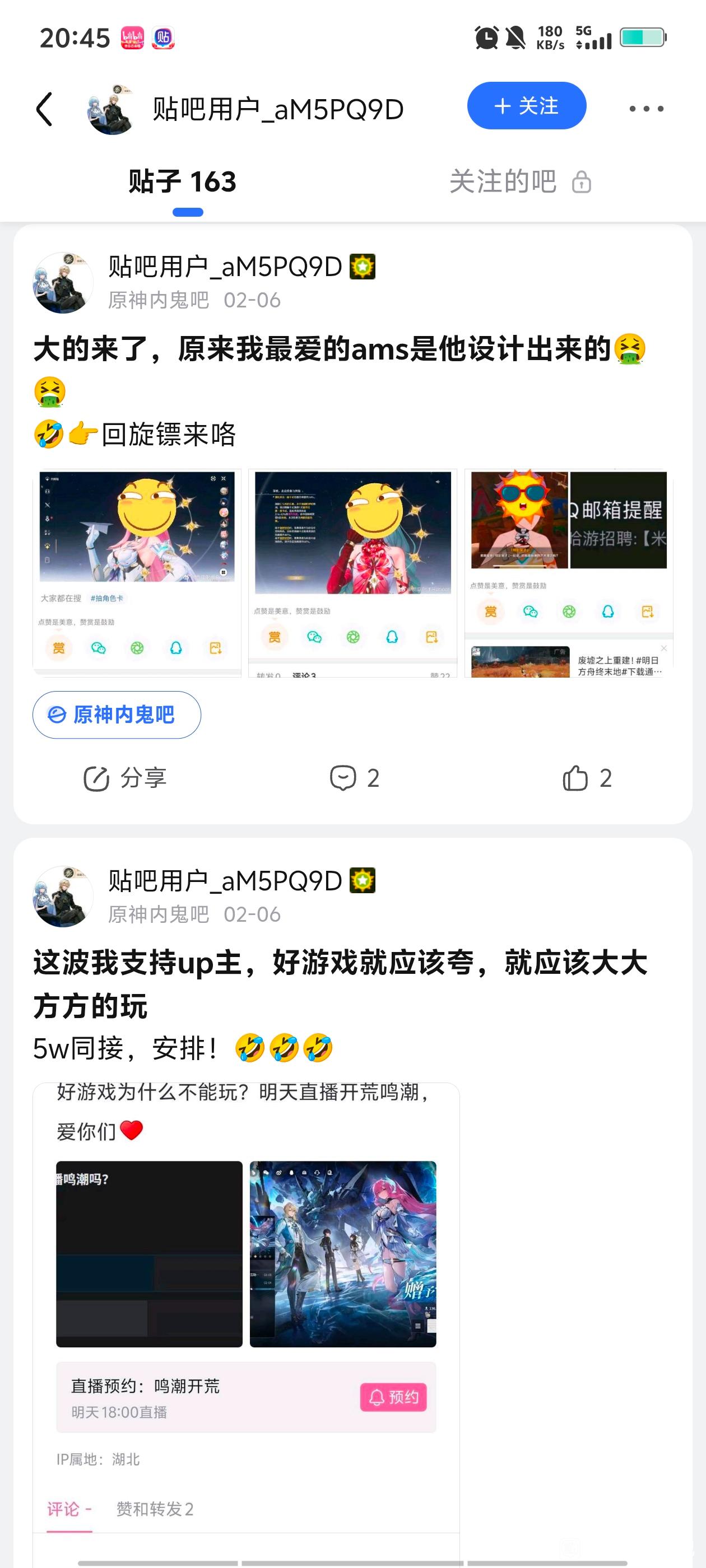Viewport: 706px width, 1568px height.
Task: Open comments on the ams post
Action: coord(354,778)
